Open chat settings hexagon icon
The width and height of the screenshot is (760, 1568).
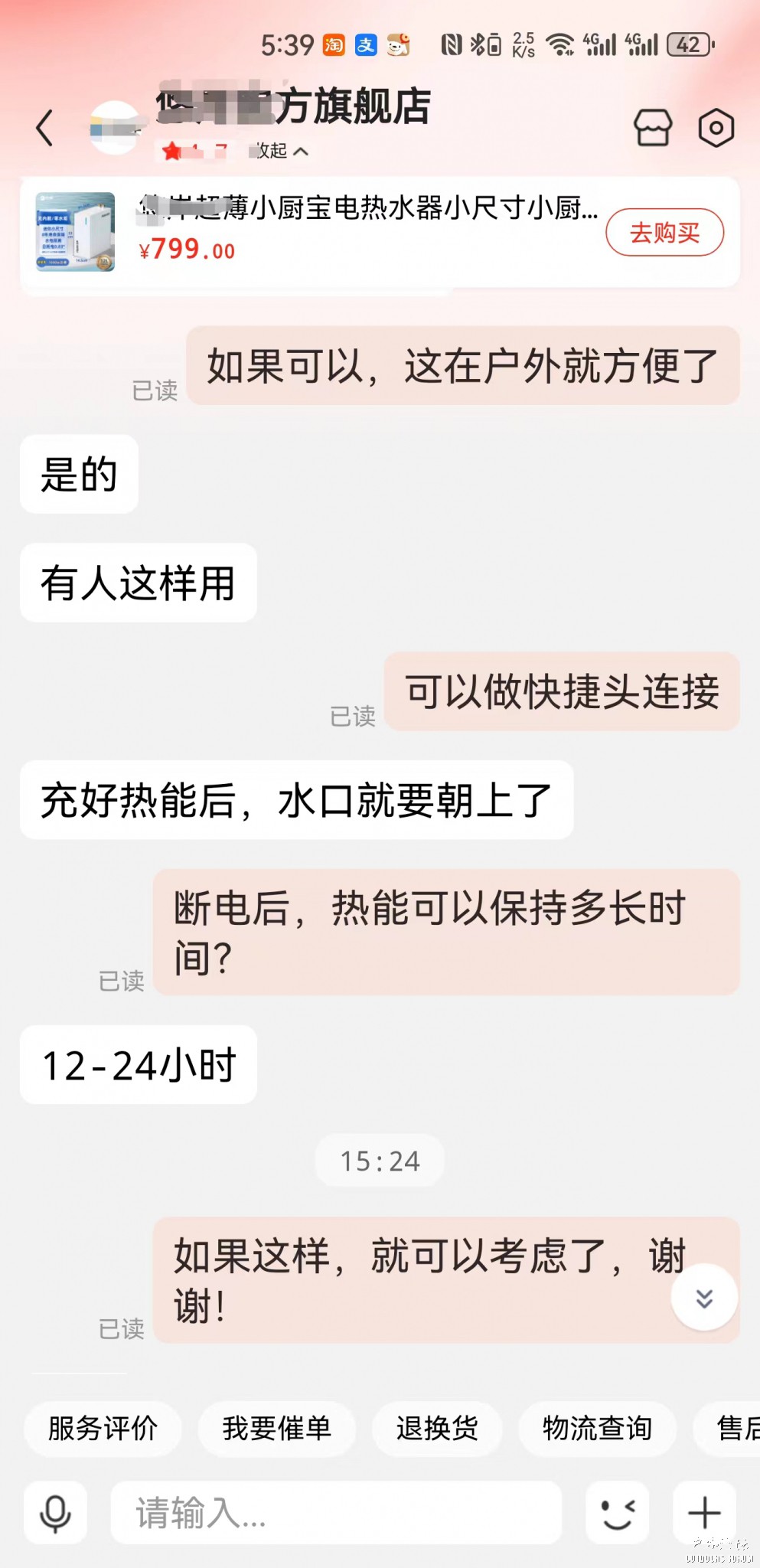pyautogui.click(x=716, y=128)
